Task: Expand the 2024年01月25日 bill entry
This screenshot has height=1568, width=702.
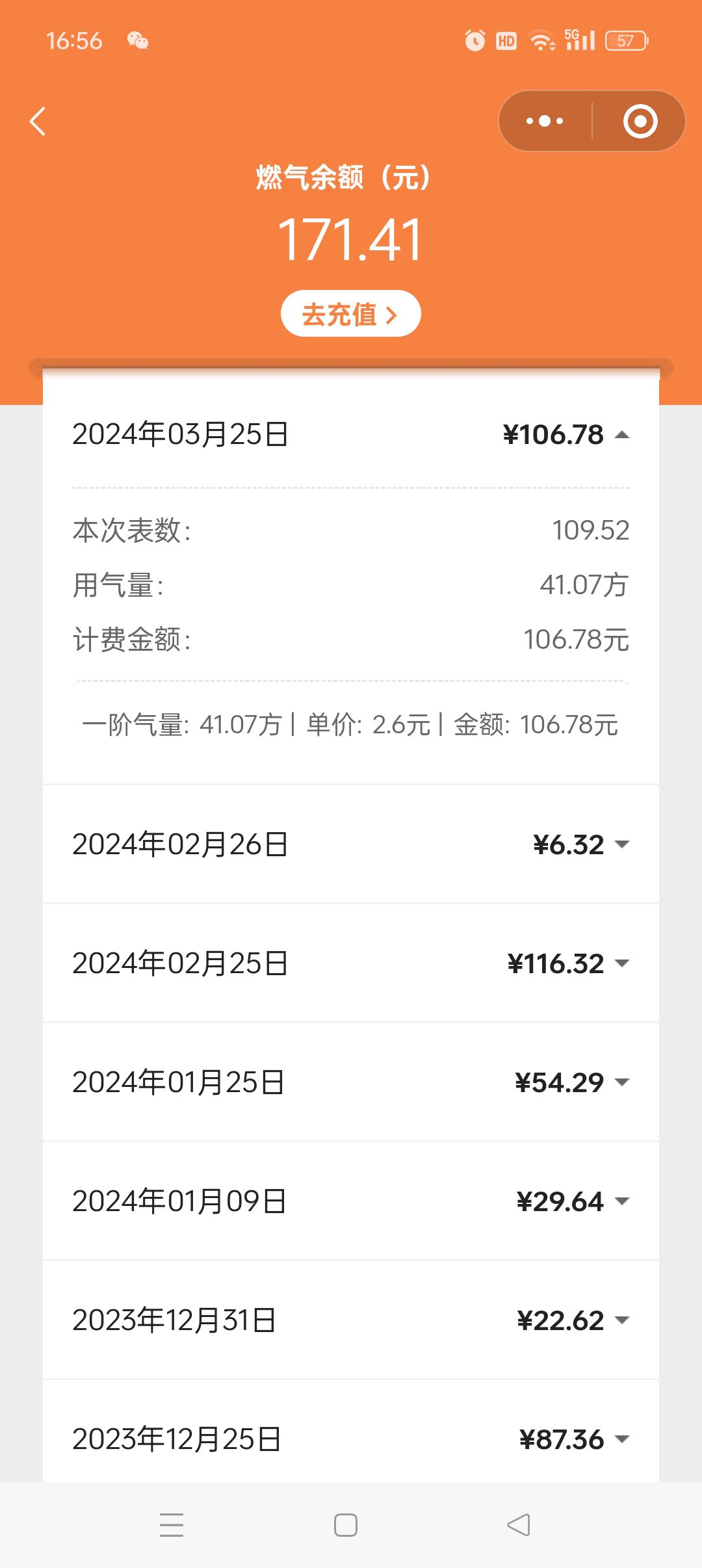Action: point(351,1082)
